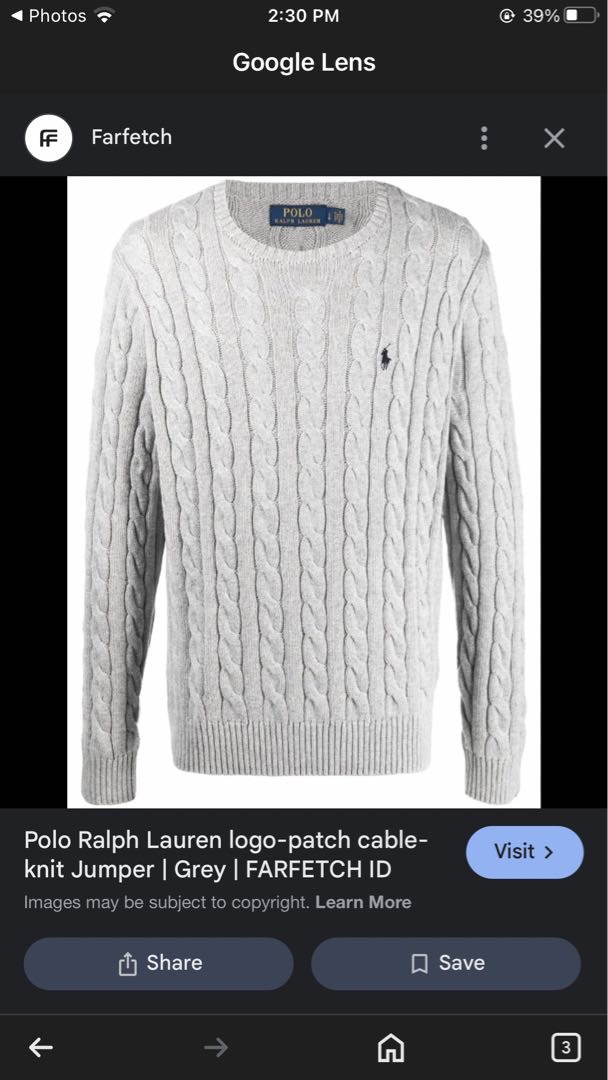Open the grey cable-knit sweater image

(304, 492)
